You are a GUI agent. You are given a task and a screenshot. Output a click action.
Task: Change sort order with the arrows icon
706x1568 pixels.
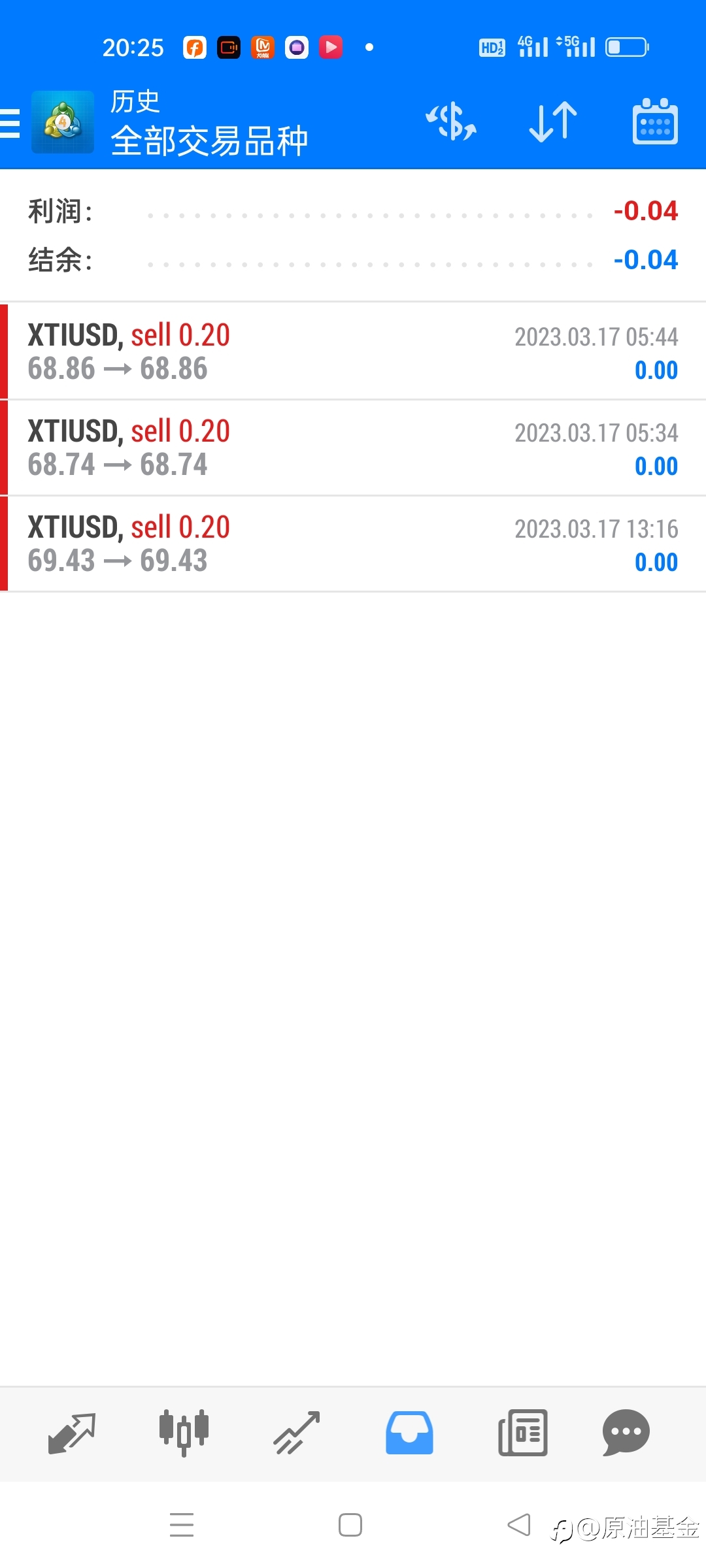tap(553, 122)
